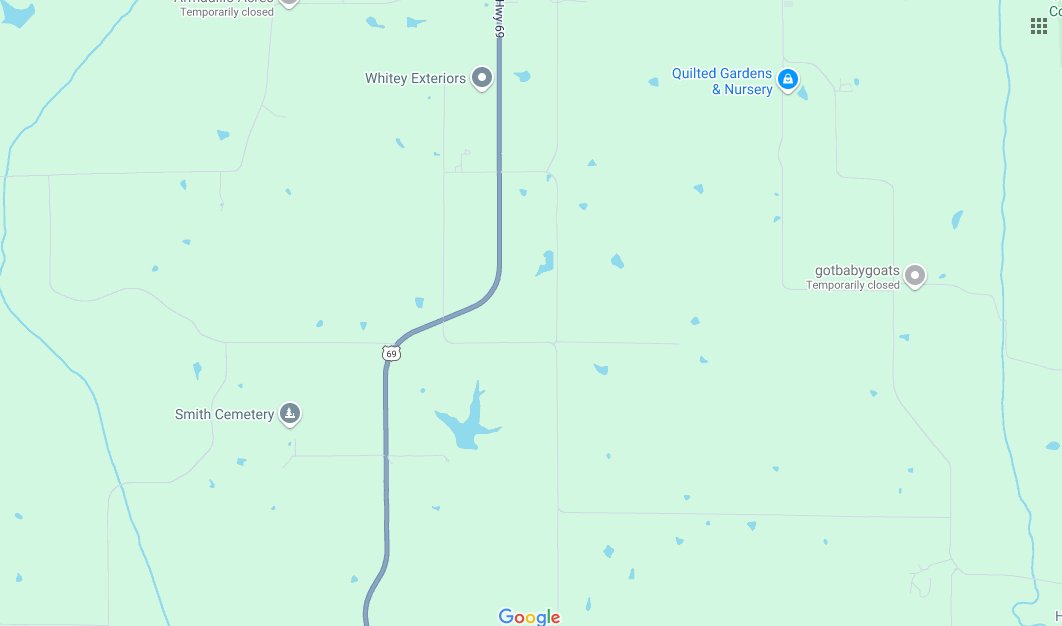This screenshot has width=1062, height=626.
Task: Open the Google apps grid menu
Action: click(1039, 26)
